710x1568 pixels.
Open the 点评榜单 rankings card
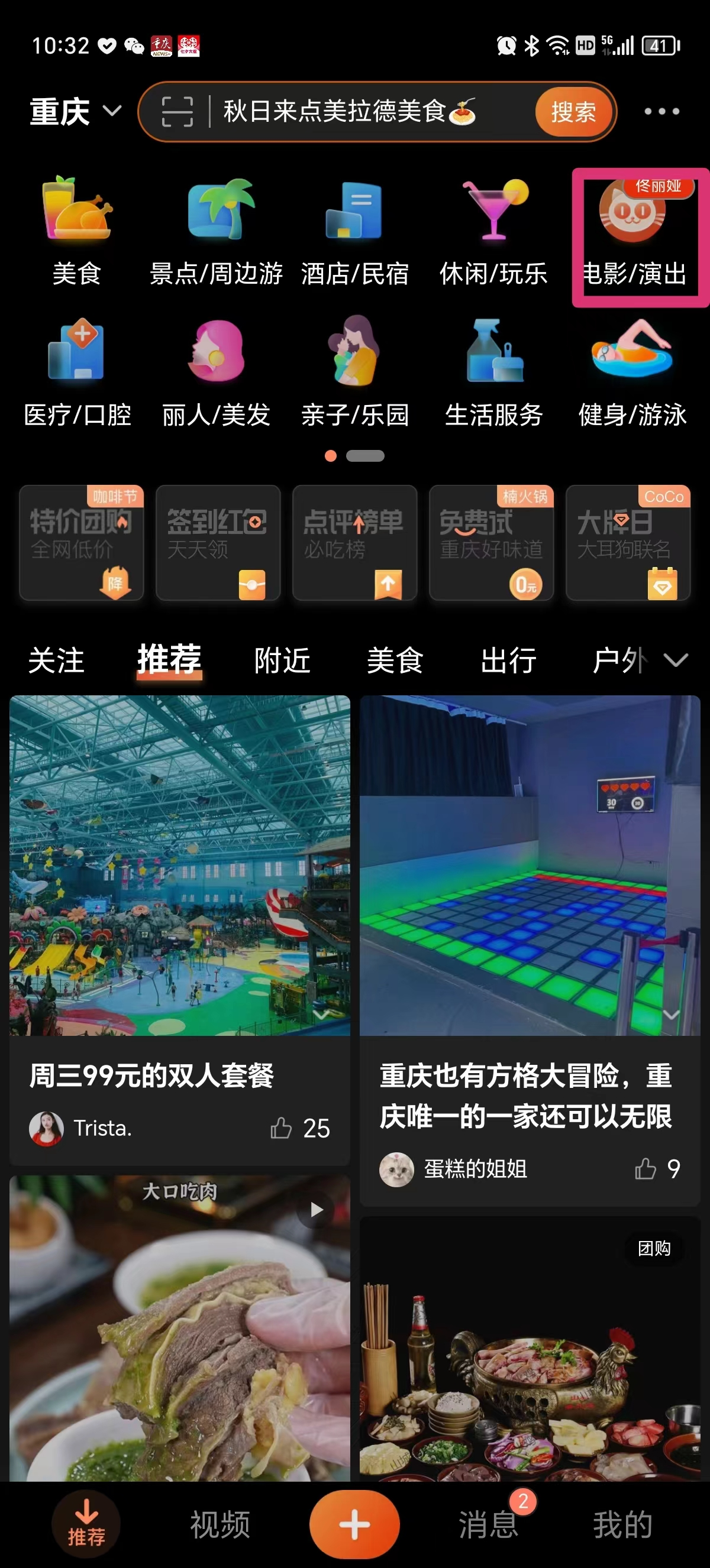point(354,542)
